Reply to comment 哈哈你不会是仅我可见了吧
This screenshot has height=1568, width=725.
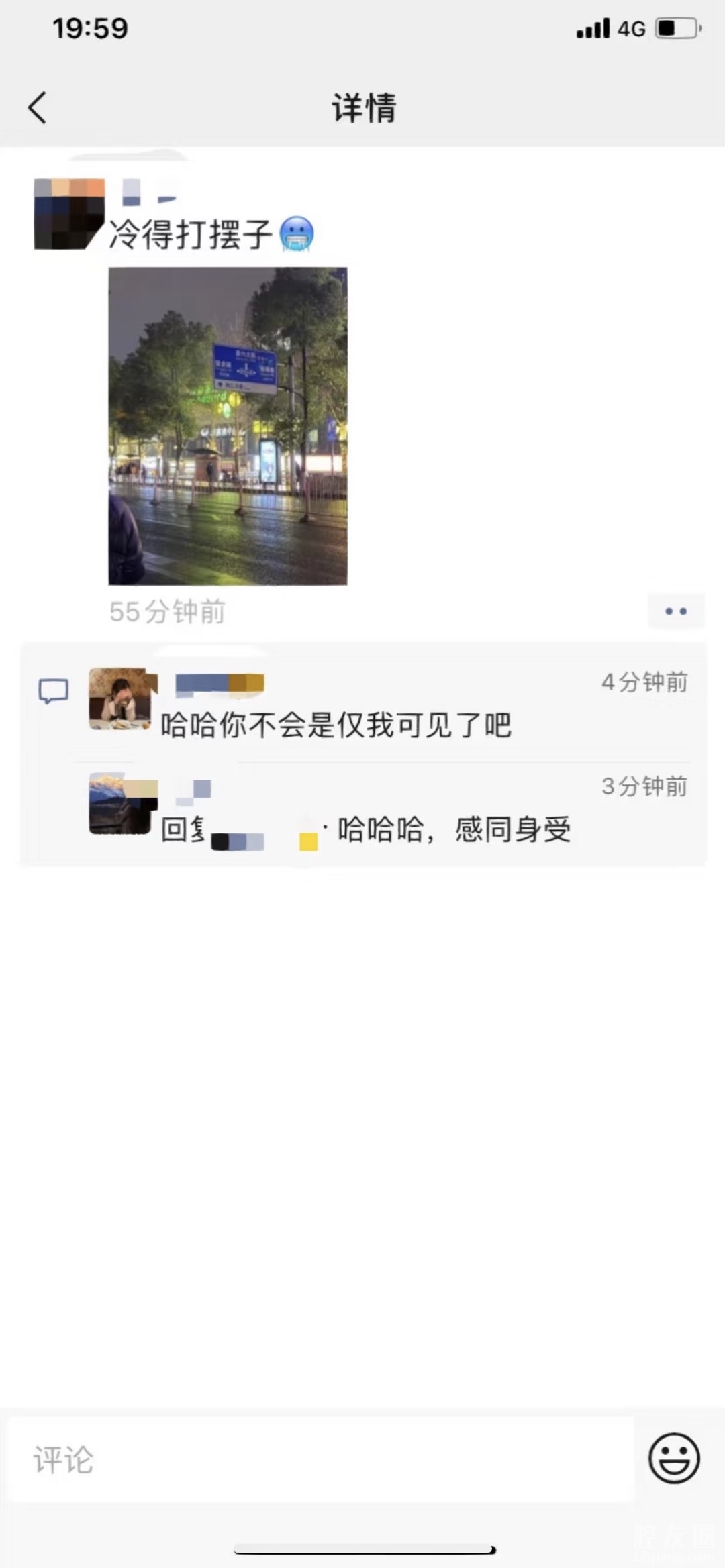point(336,725)
